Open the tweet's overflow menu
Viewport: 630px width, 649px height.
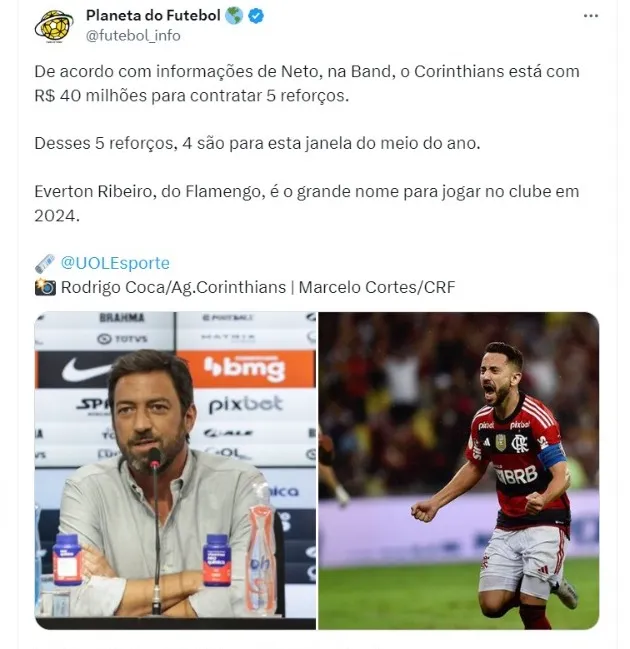(590, 17)
